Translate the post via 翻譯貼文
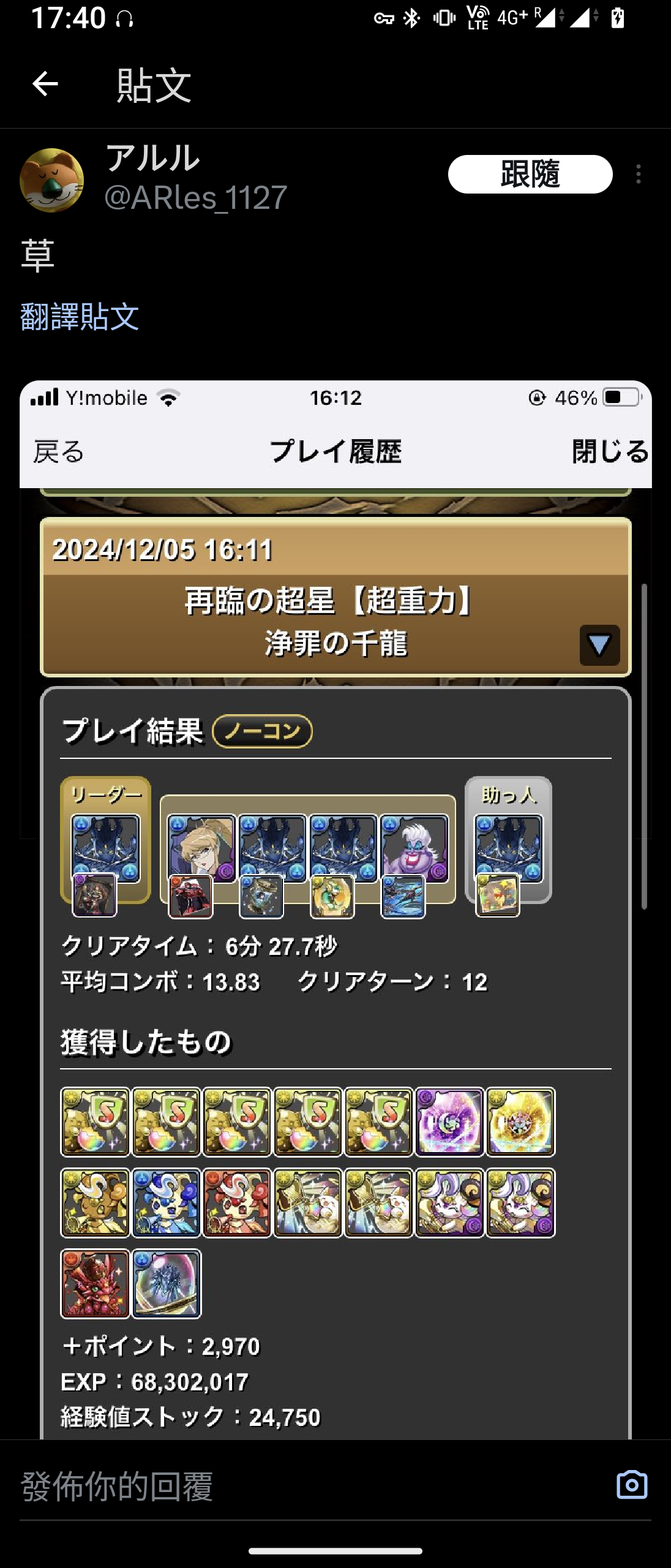 tap(80, 317)
